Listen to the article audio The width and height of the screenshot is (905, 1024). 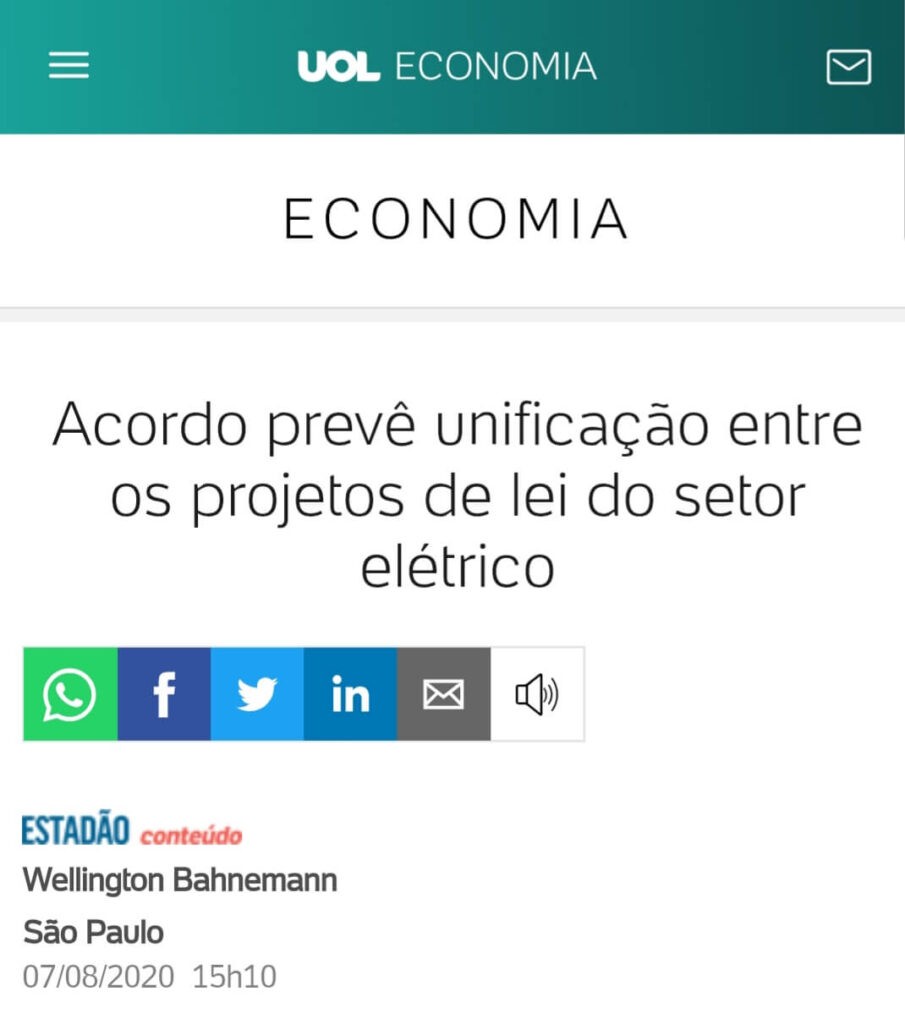tap(537, 694)
